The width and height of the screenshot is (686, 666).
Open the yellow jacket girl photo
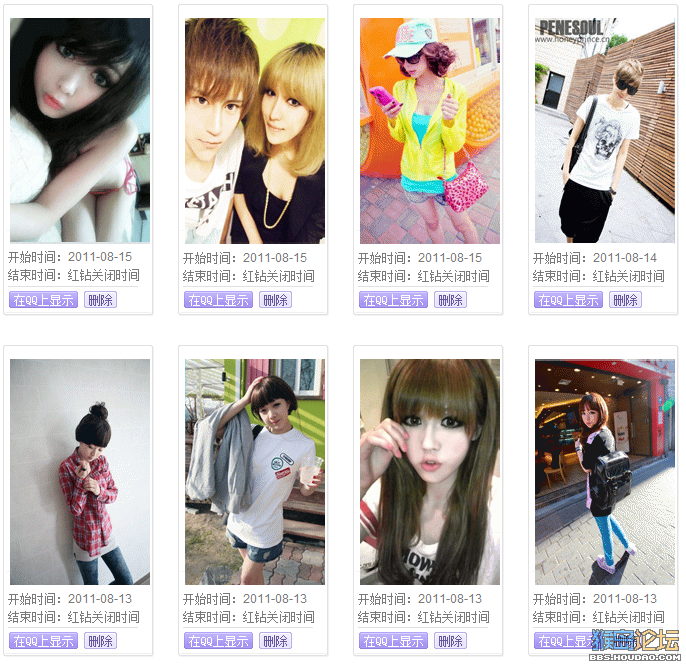(x=429, y=130)
